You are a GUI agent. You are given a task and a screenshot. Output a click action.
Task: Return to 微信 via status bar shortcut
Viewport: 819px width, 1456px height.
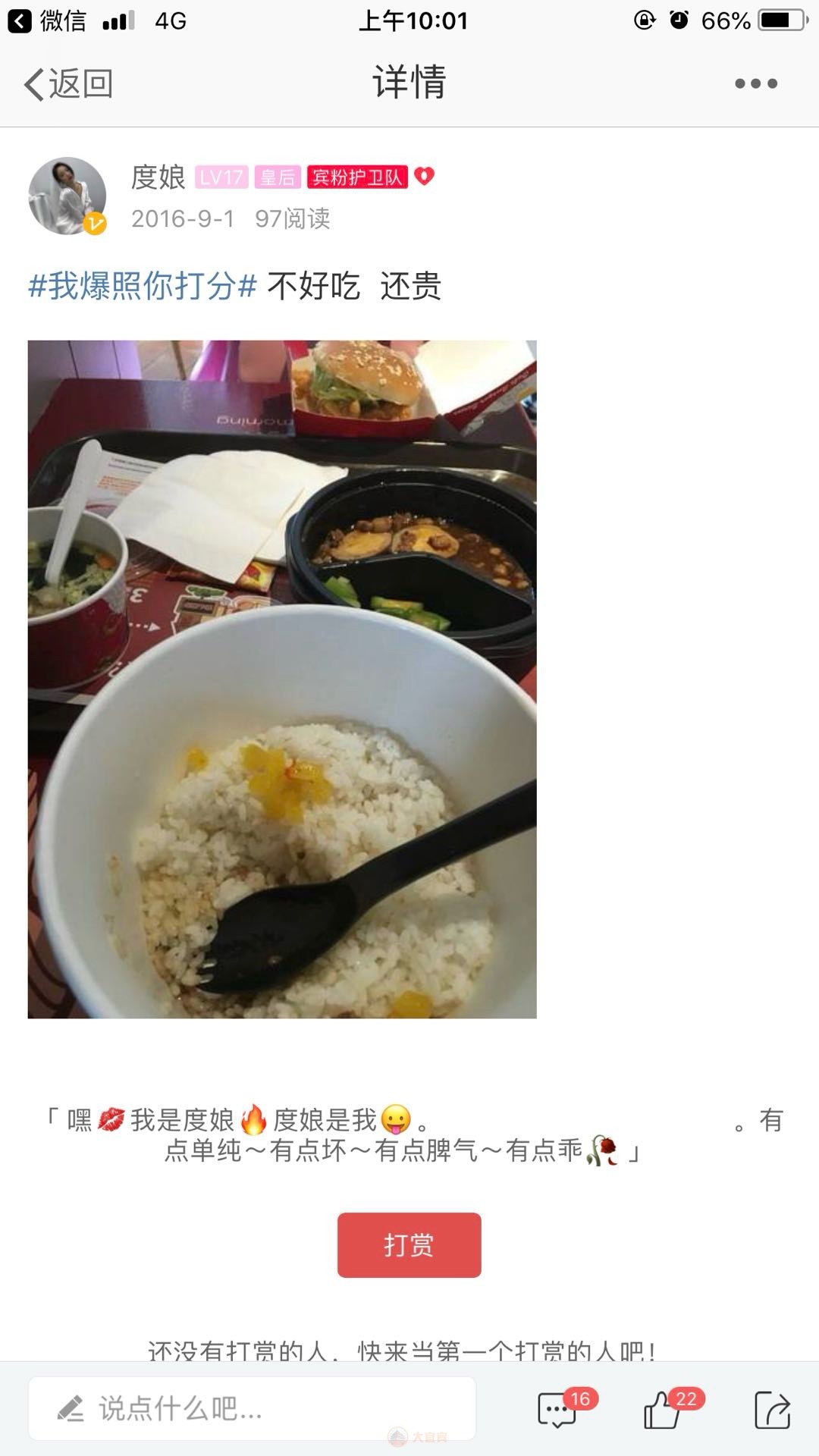(47, 20)
